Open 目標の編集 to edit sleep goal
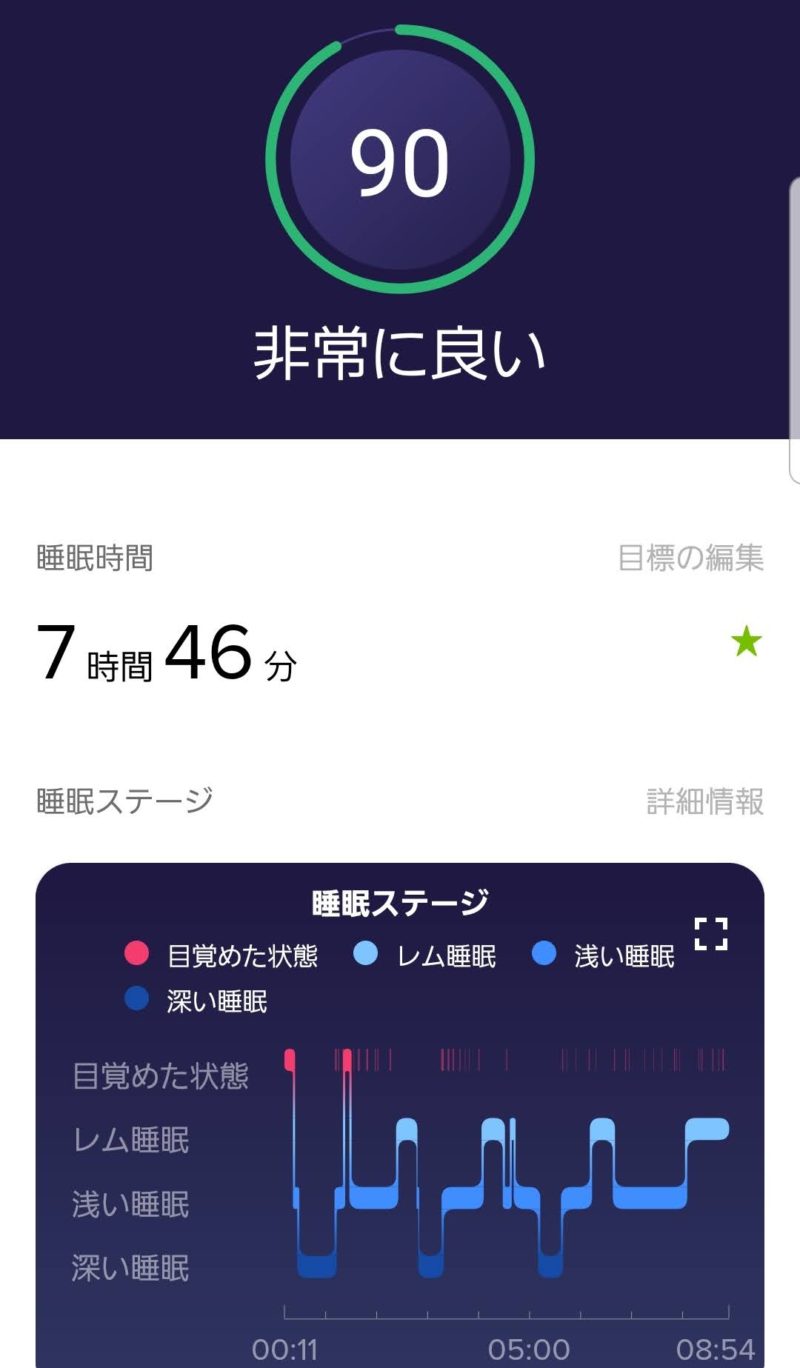 point(690,557)
